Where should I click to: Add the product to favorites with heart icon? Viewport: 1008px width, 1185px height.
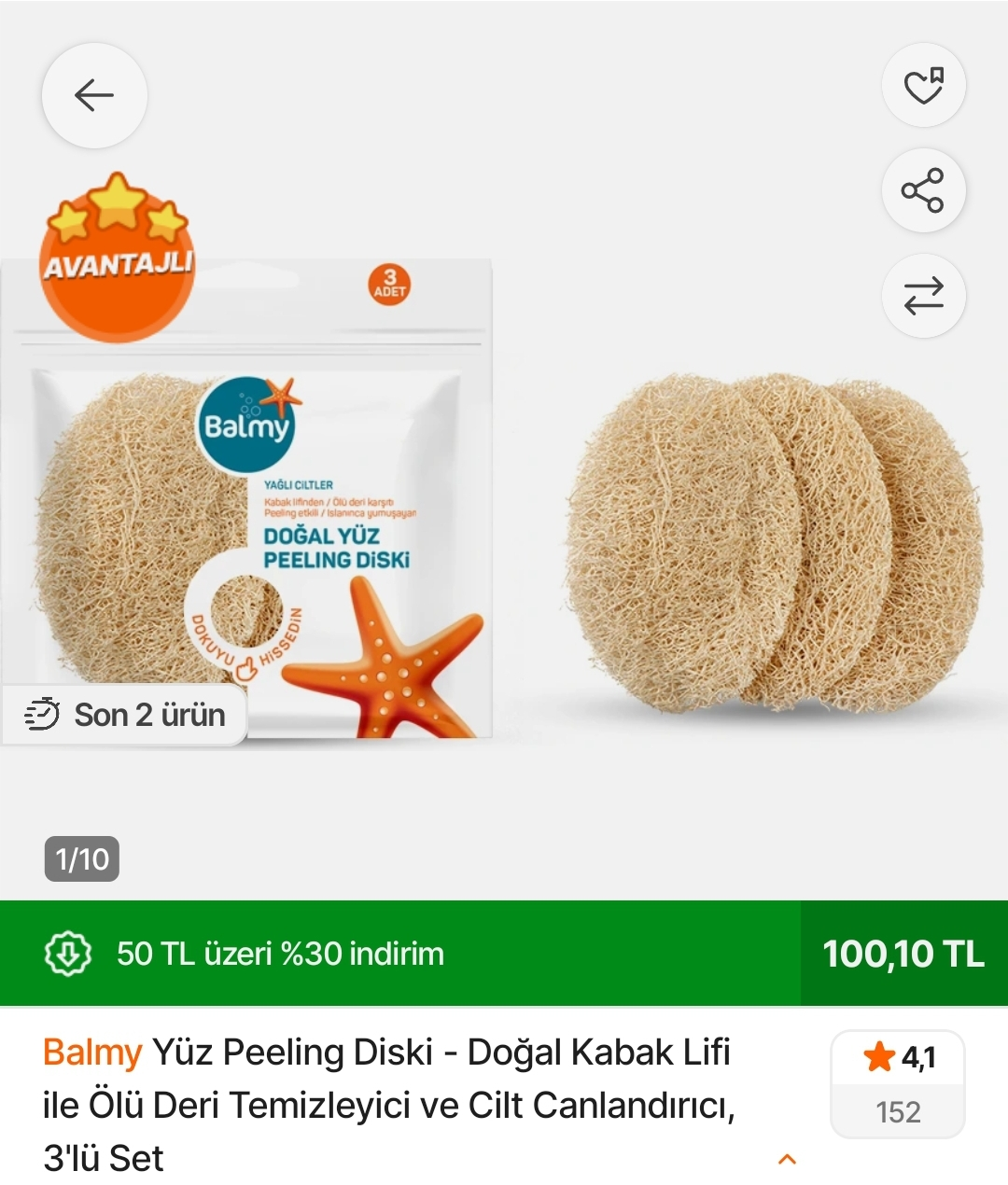point(922,84)
